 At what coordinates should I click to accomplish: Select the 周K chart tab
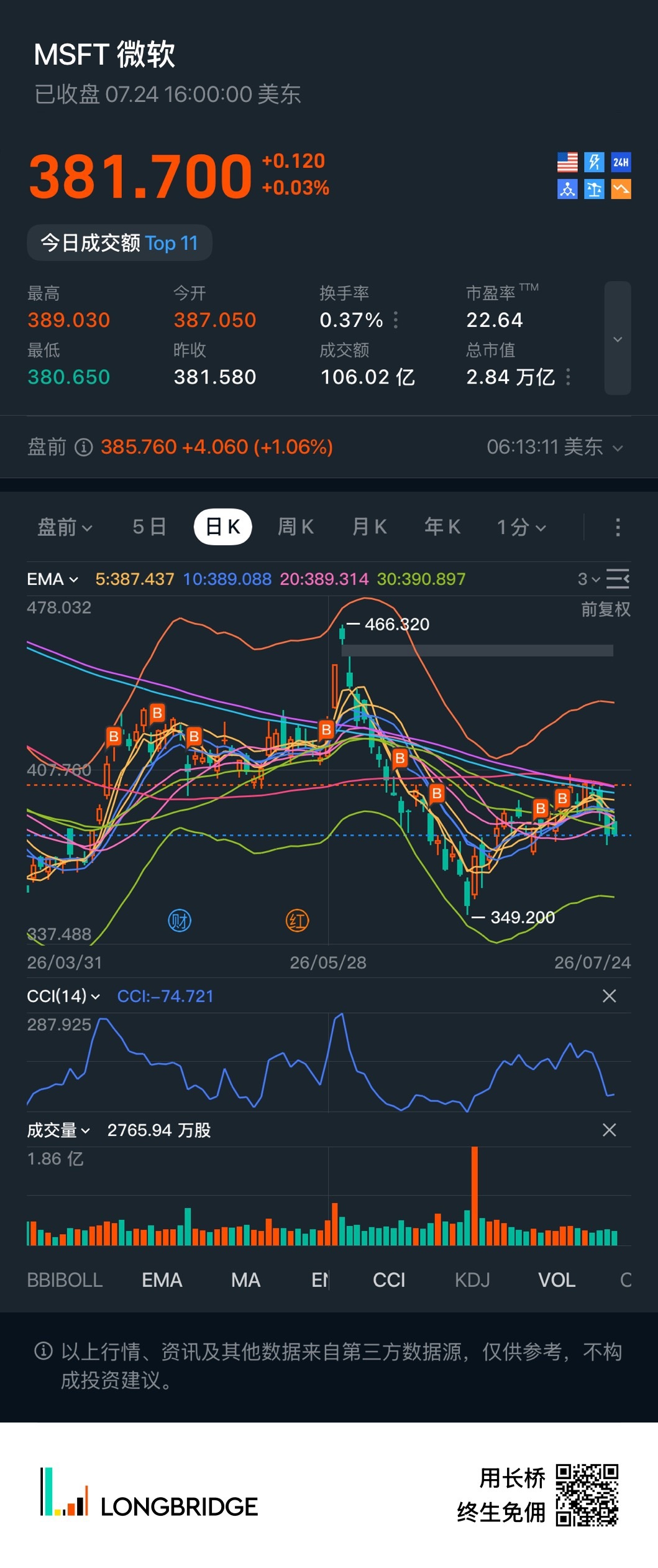pos(295,527)
